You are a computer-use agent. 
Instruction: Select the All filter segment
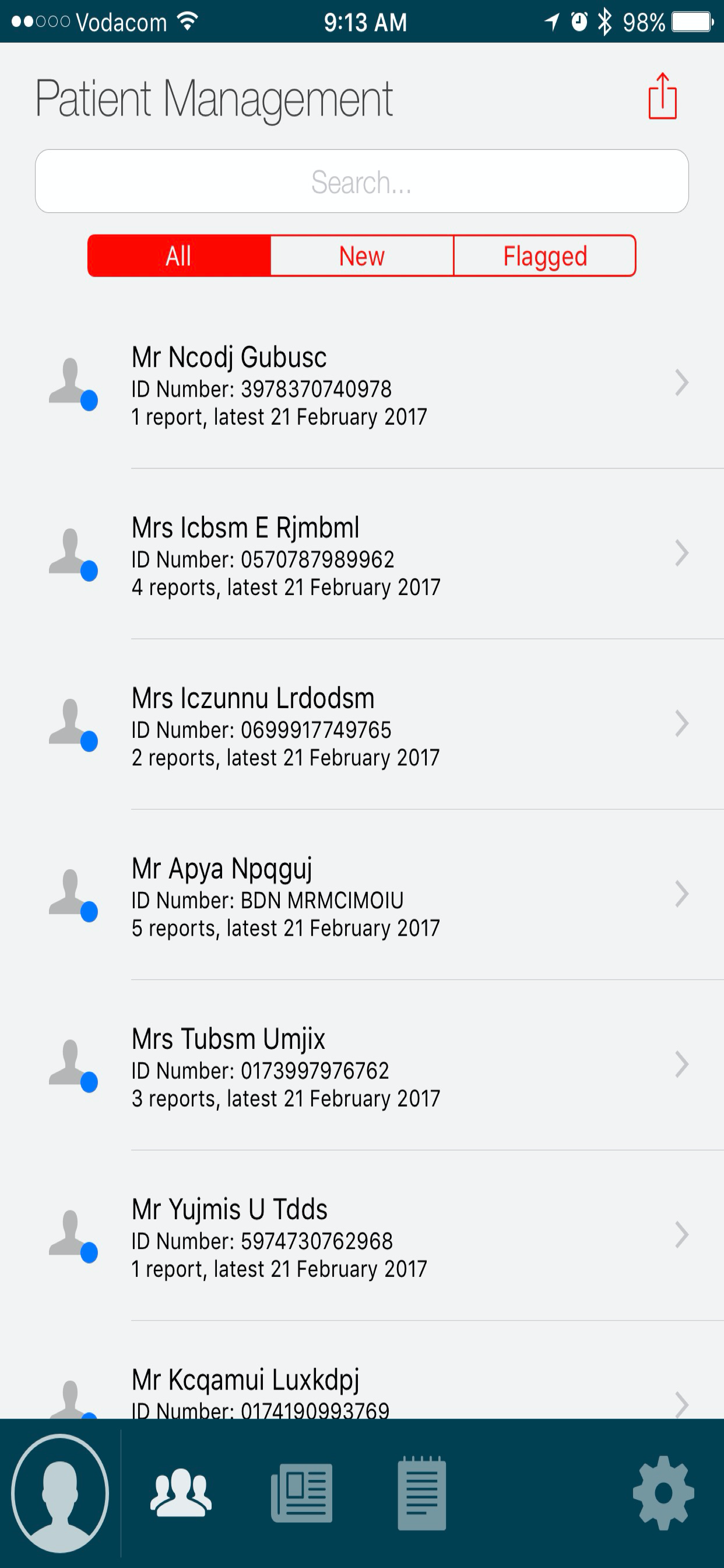pos(179,256)
